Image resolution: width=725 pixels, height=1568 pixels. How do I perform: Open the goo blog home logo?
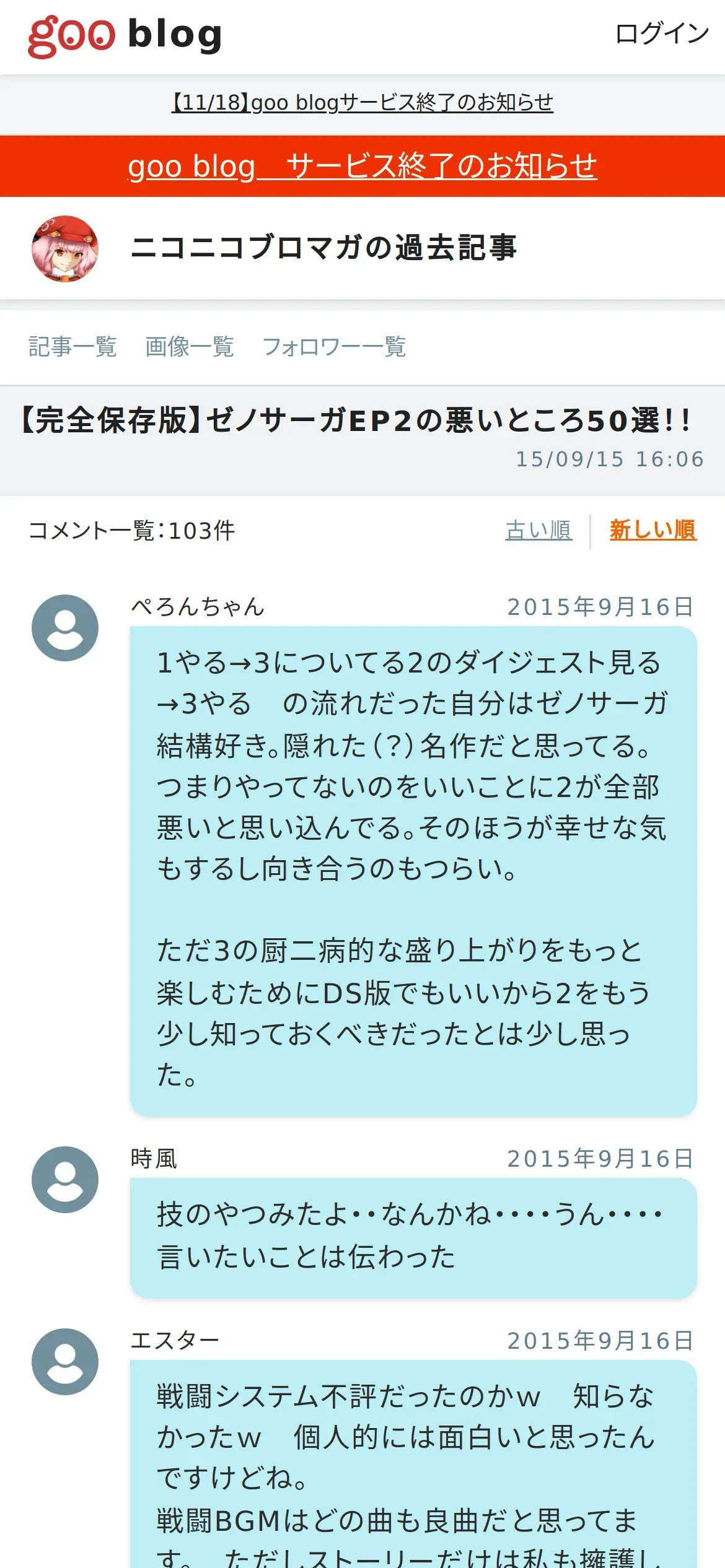[125, 36]
